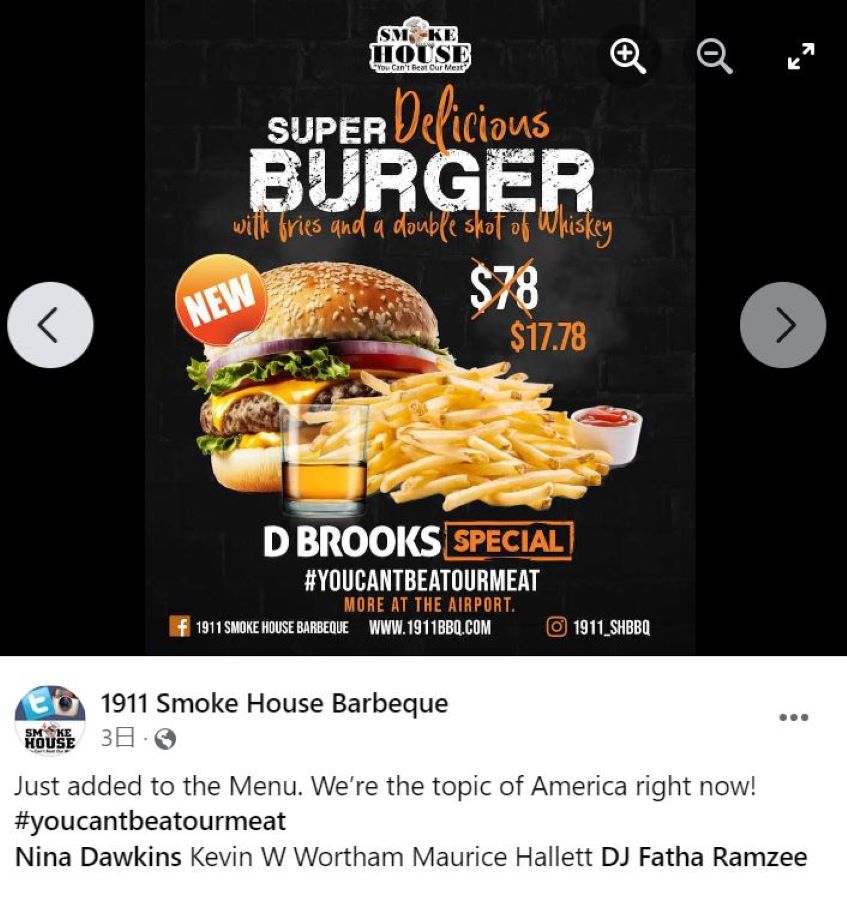Open 1911 Smoke House Barbeque page
Image resolution: width=847 pixels, height=900 pixels.
[x=274, y=703]
